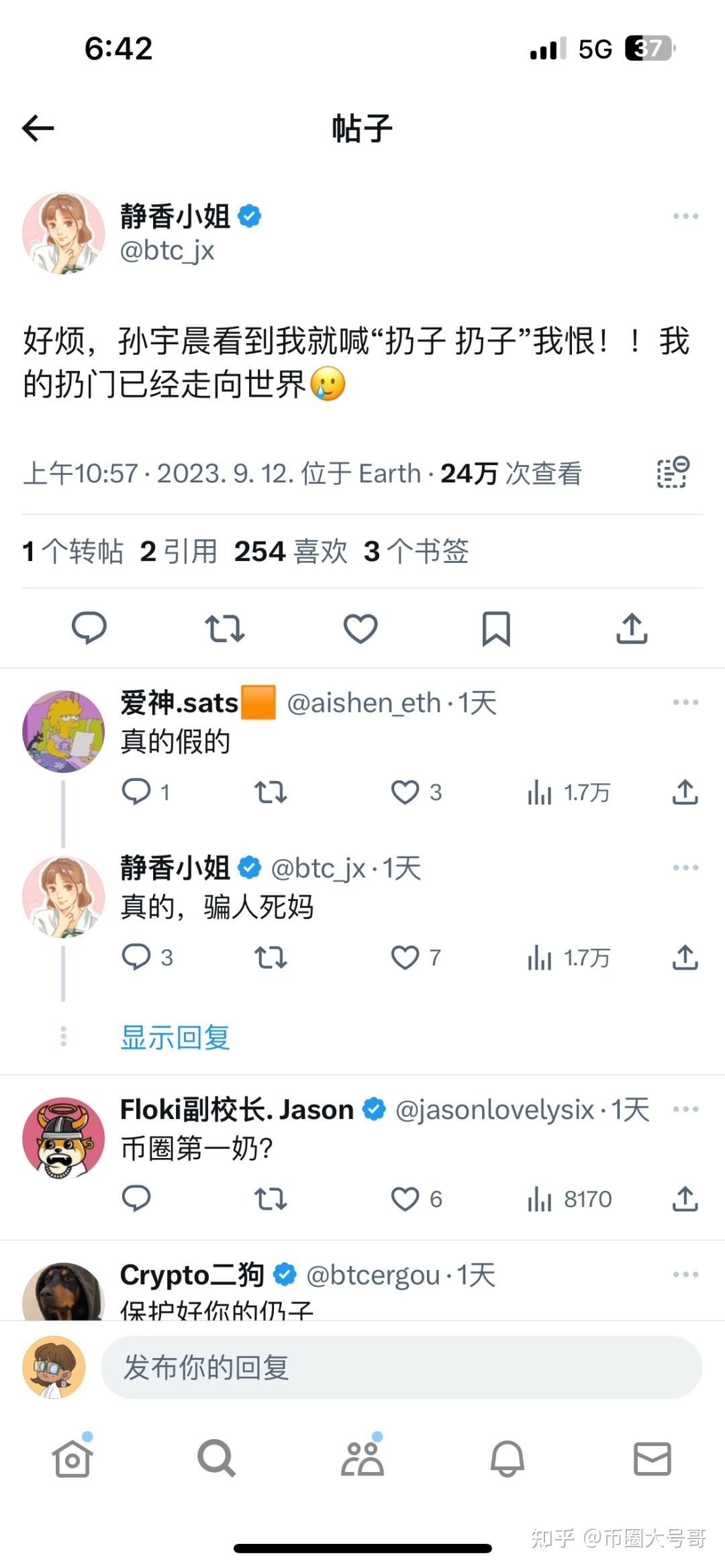Go back using the top-left arrow
Screen dimensions: 725x1568
coord(38,128)
